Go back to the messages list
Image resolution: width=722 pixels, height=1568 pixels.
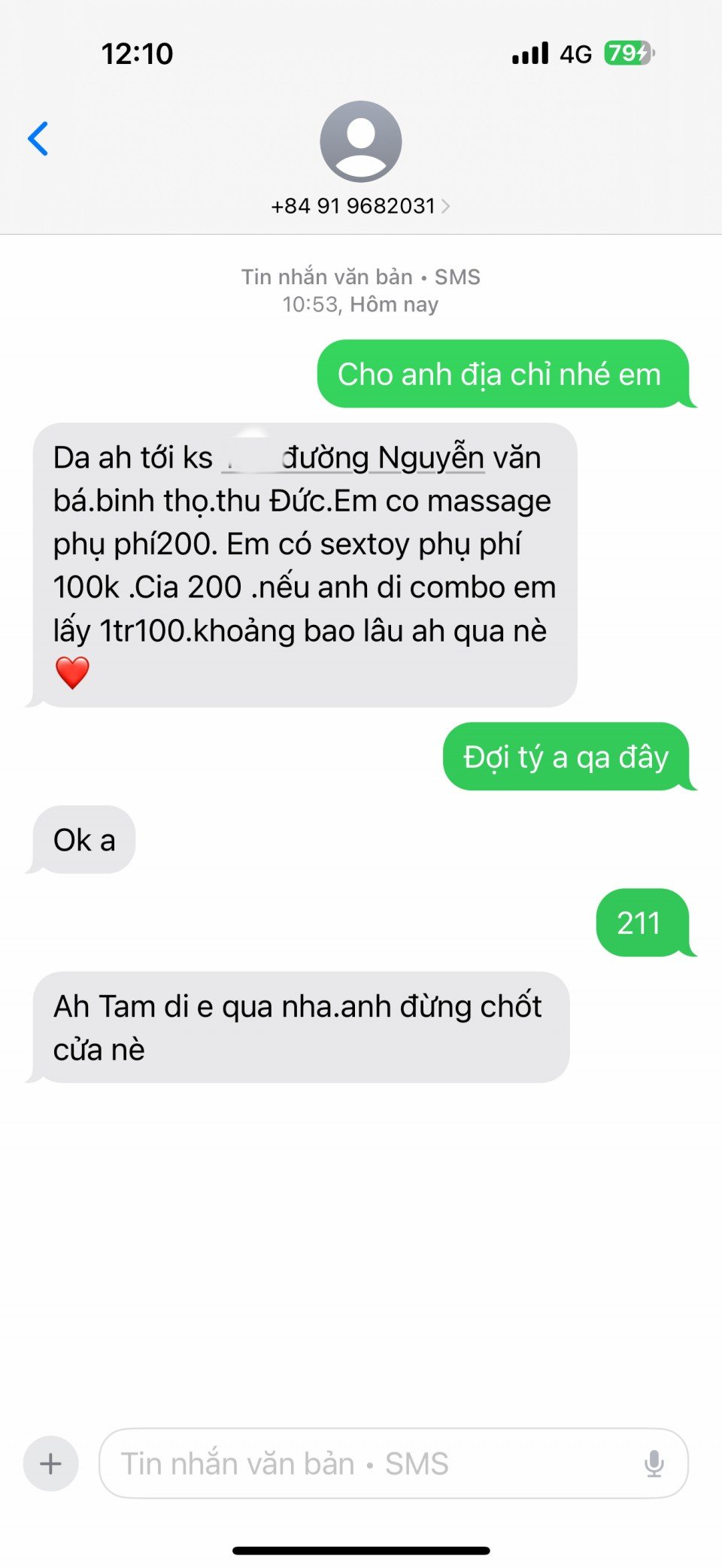[38, 138]
